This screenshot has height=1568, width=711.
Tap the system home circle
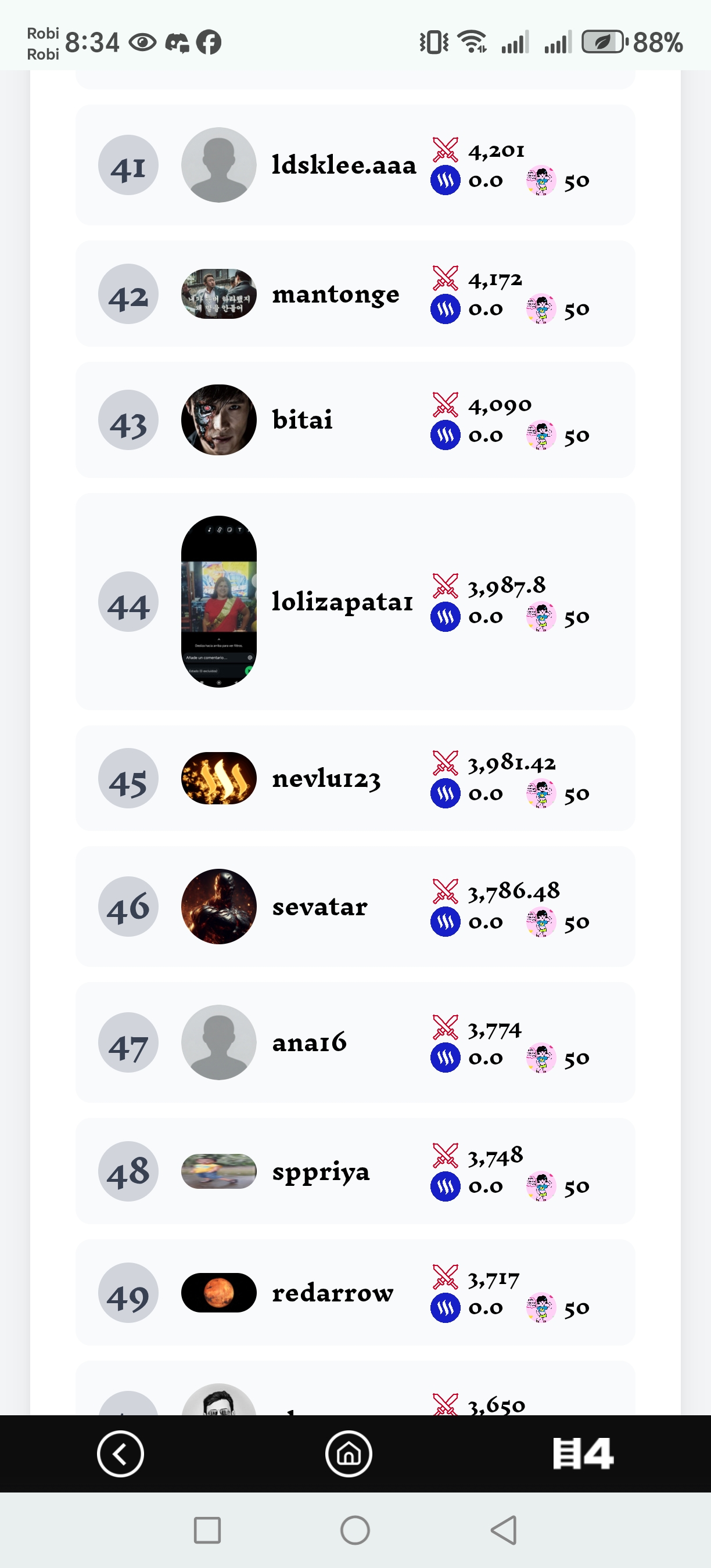(355, 1530)
